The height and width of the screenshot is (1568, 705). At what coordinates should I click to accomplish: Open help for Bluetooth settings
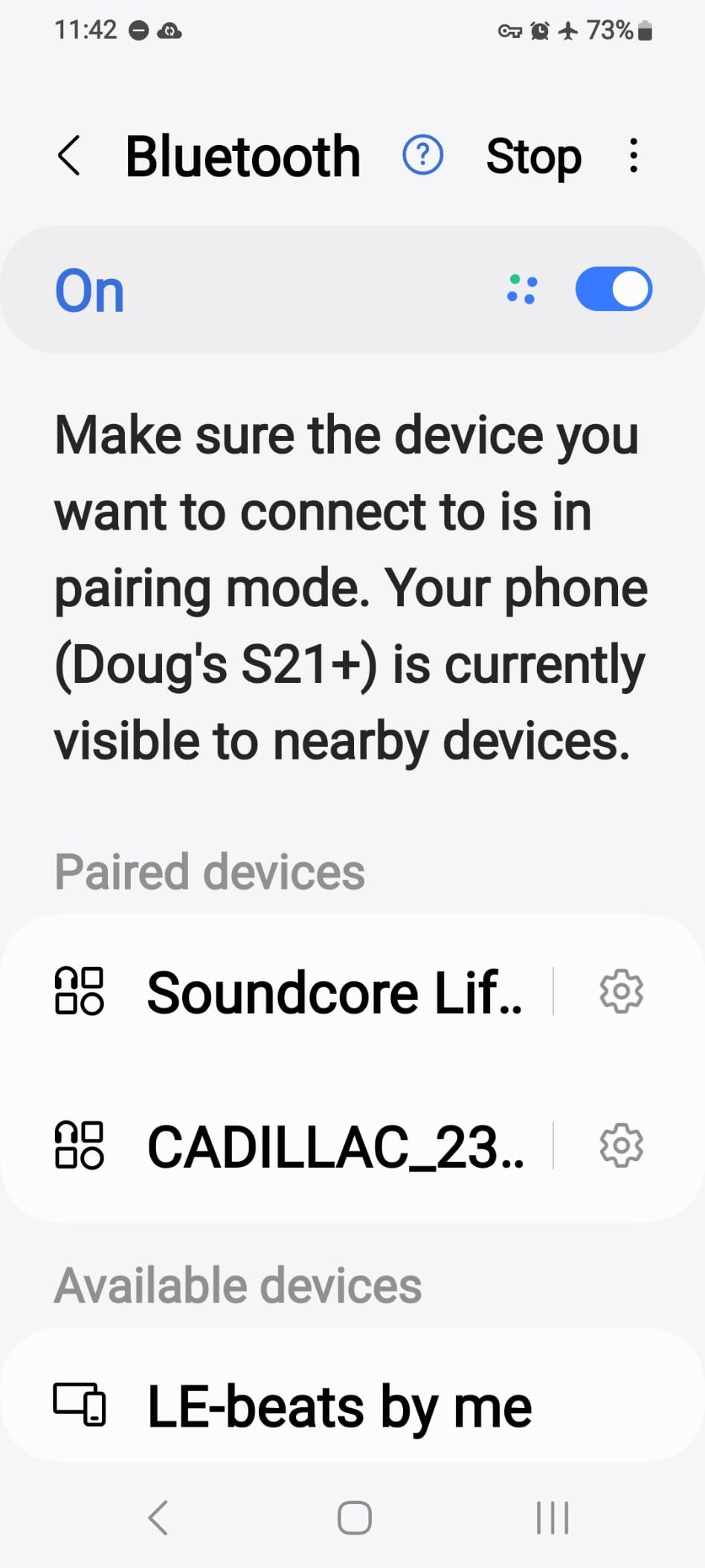pyautogui.click(x=422, y=155)
